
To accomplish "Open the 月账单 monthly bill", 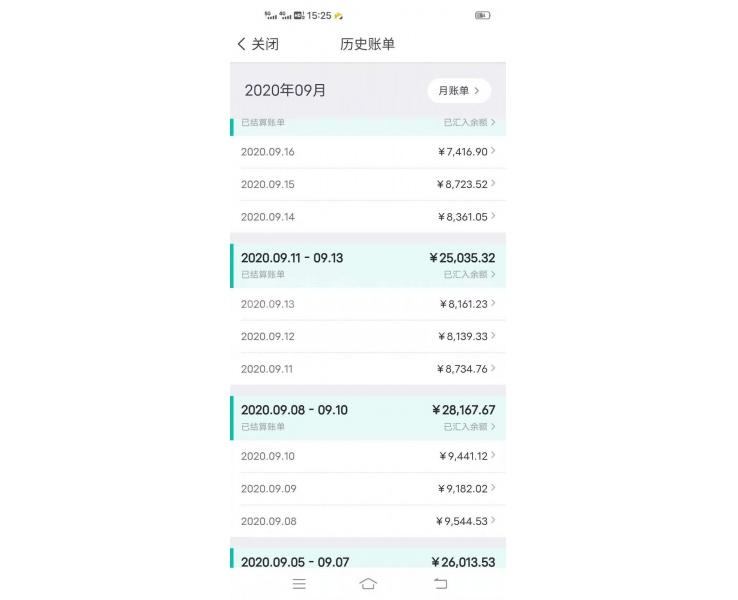I will (458, 91).
